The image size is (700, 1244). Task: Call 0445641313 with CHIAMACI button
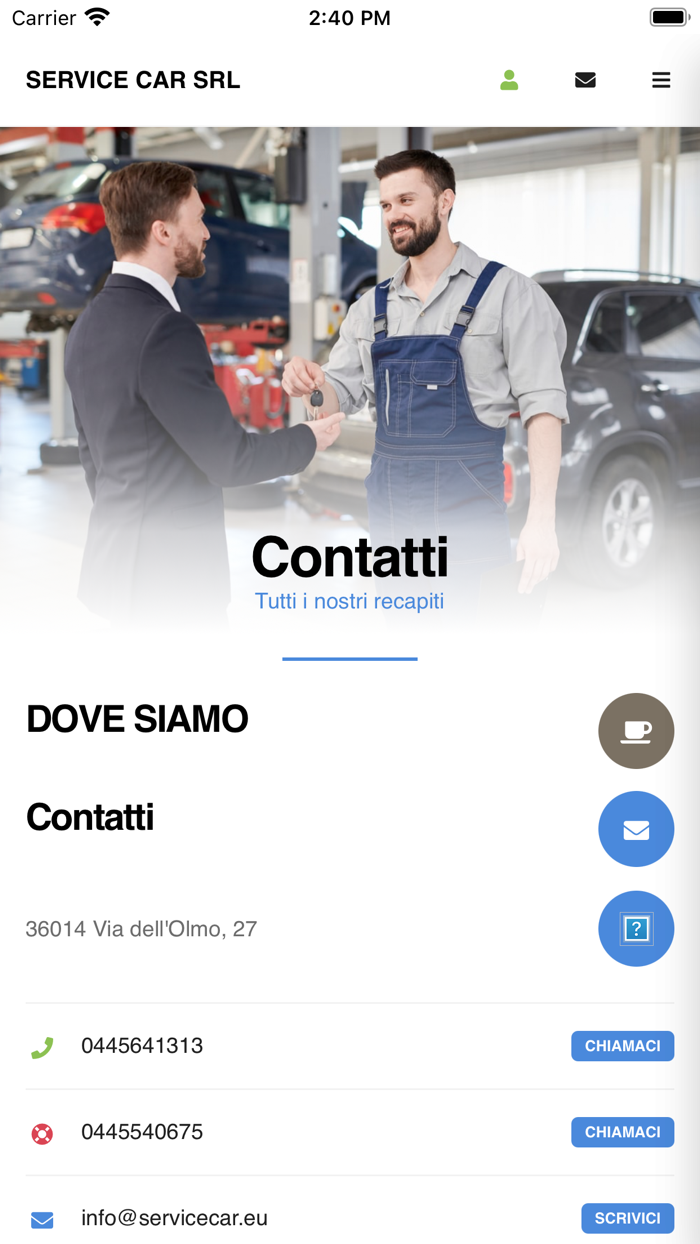622,1046
